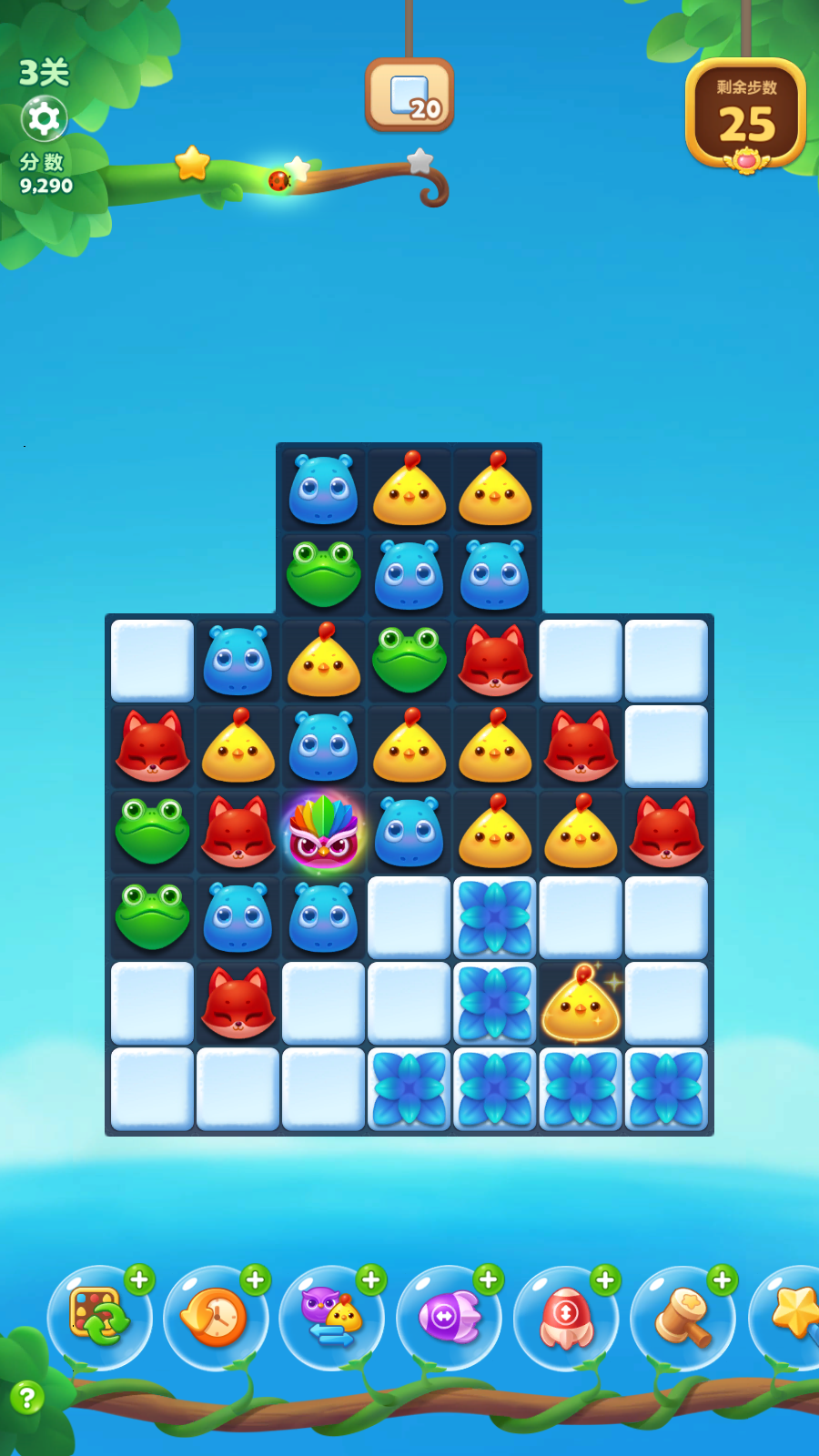Use the board shuffle booster

tap(98, 1317)
